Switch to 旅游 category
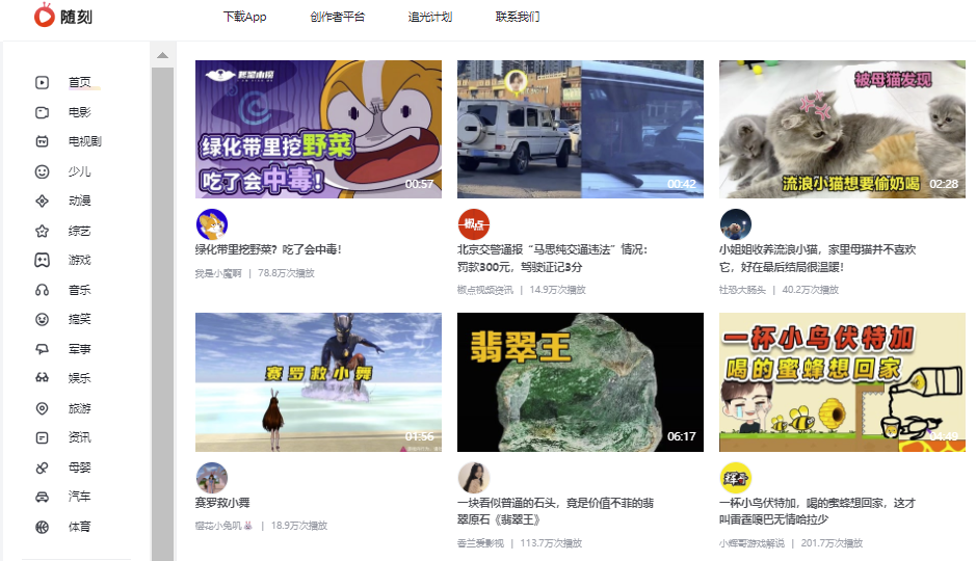 point(79,408)
